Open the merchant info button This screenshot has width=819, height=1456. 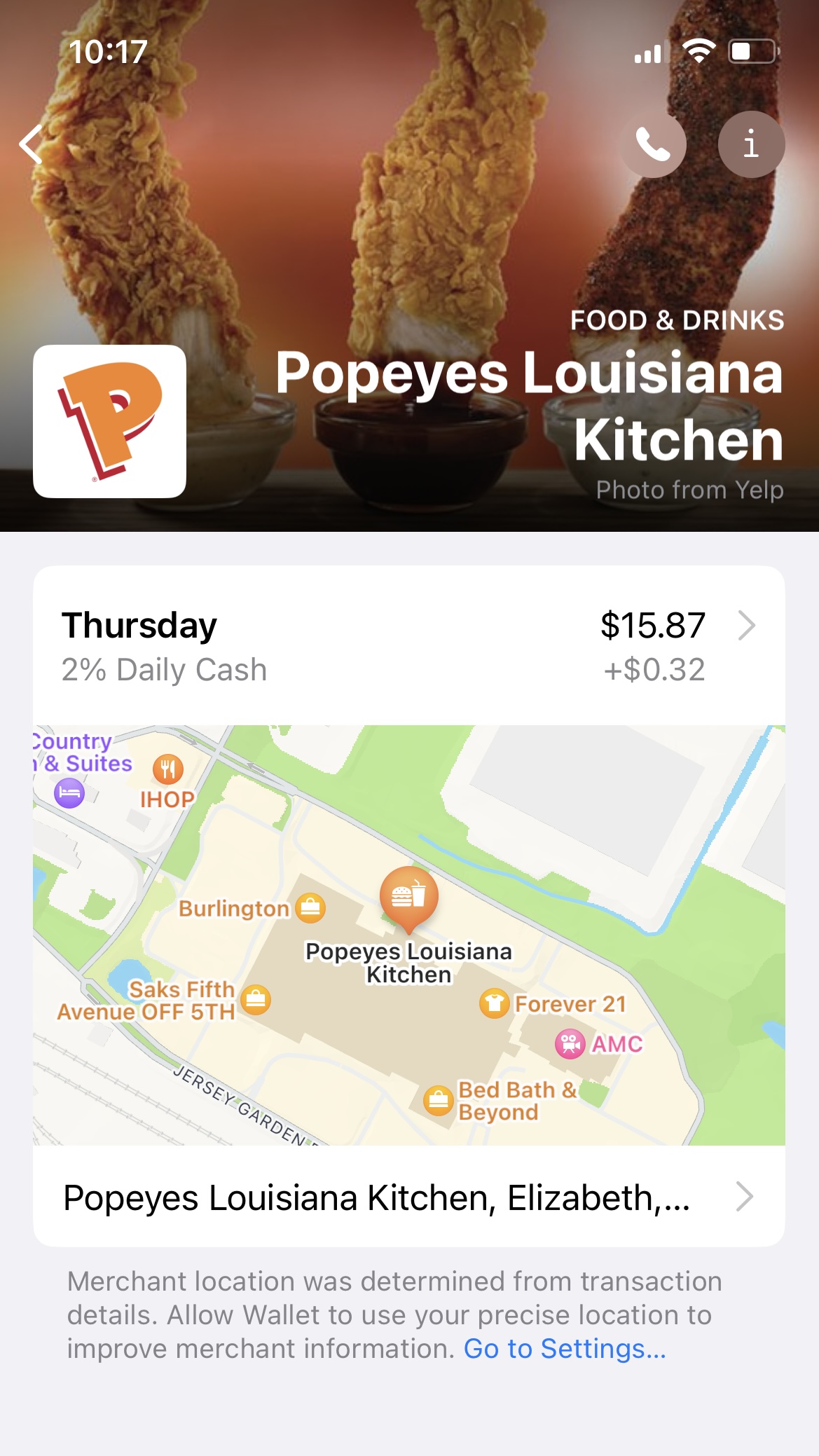(751, 144)
